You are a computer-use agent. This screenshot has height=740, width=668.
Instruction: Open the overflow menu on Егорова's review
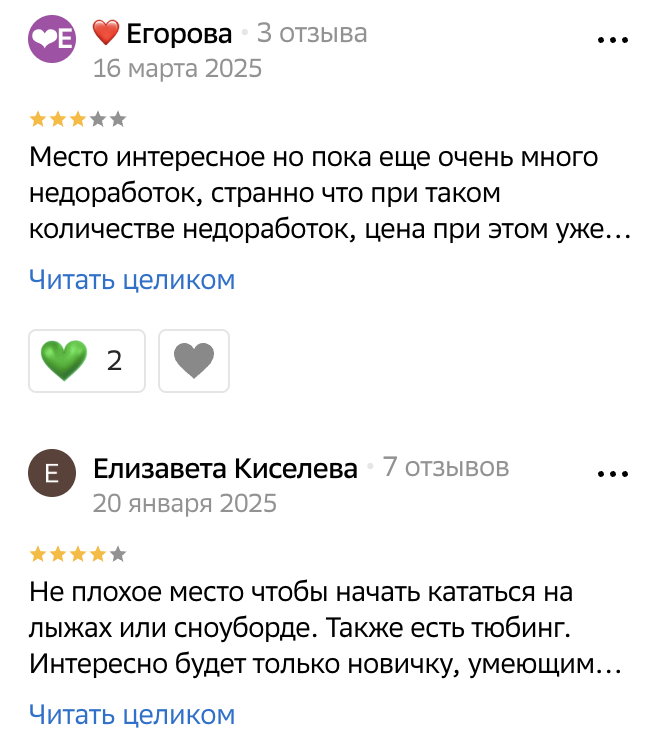[x=610, y=40]
